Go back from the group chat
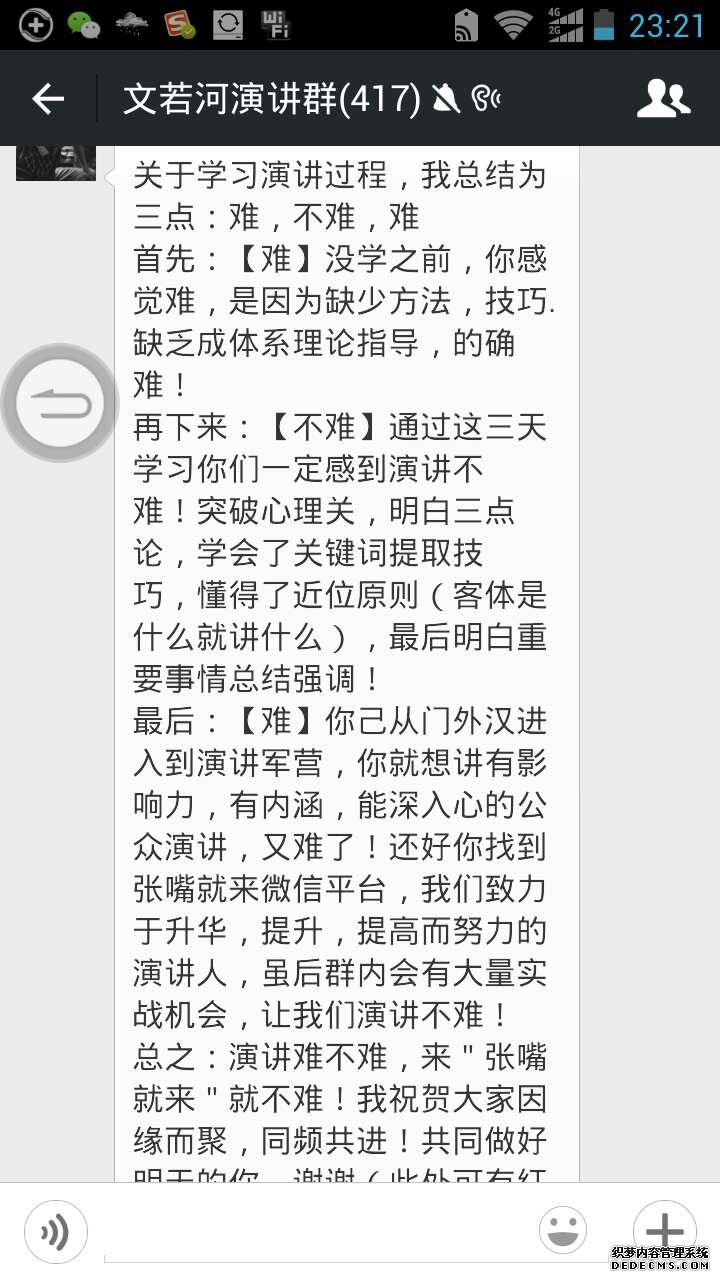Screen dimensions: 720x1280 pos(47,98)
